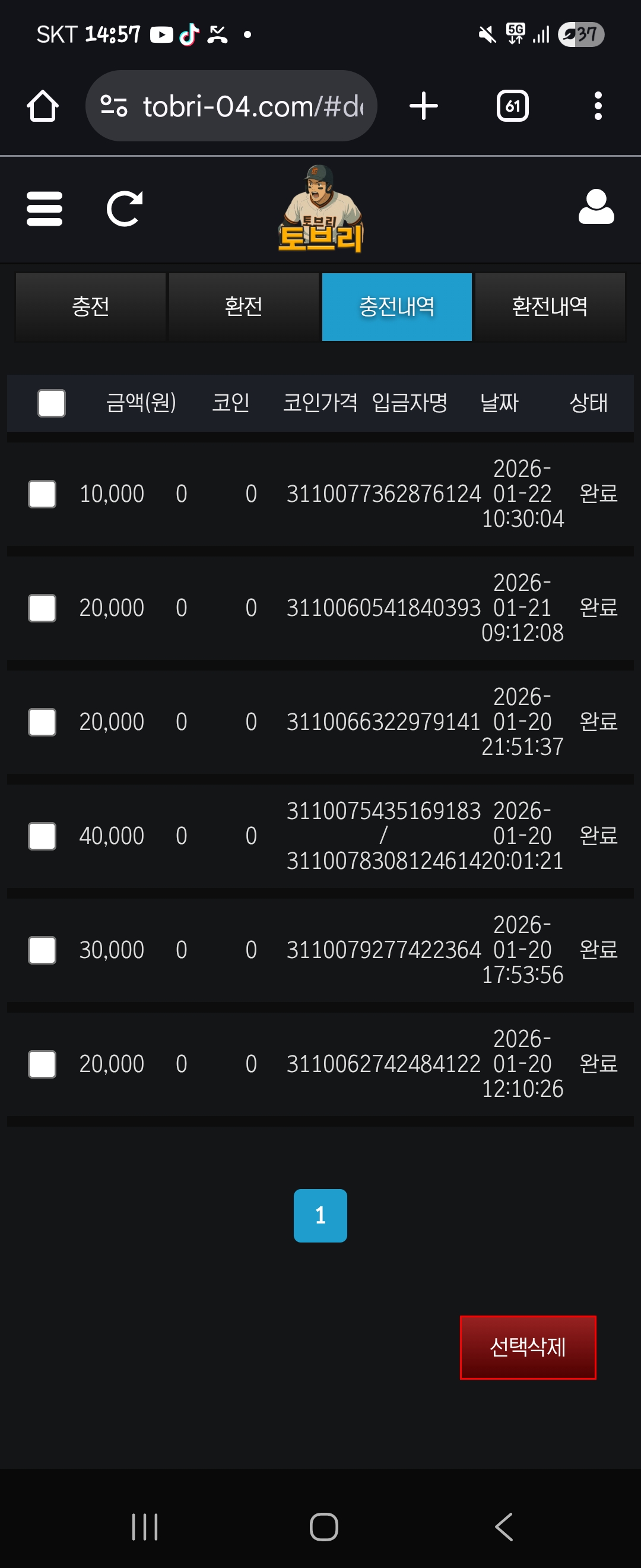
Task: Open the hamburger side menu
Action: coord(45,209)
